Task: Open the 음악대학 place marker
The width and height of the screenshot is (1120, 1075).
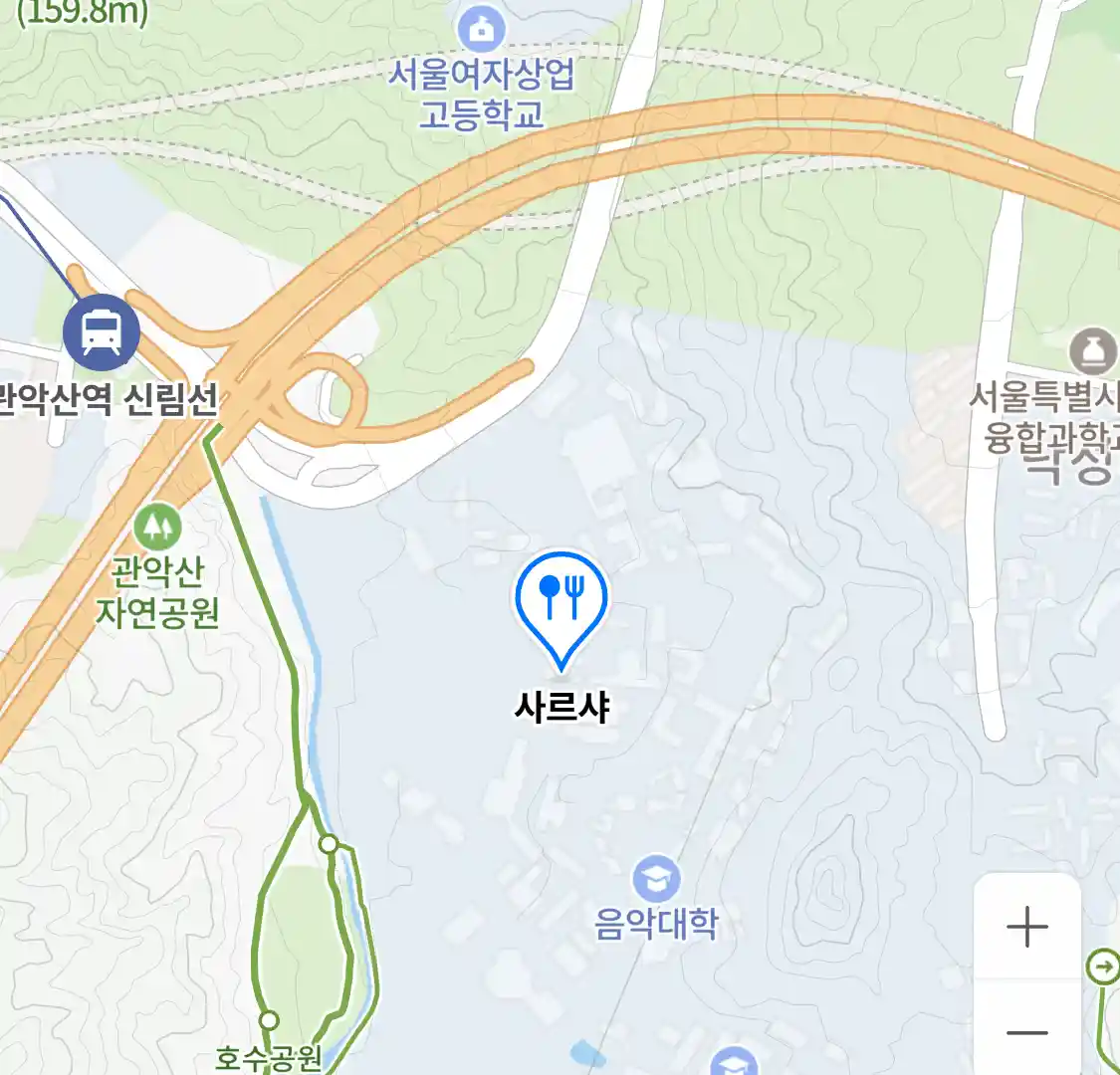Action: (656, 880)
